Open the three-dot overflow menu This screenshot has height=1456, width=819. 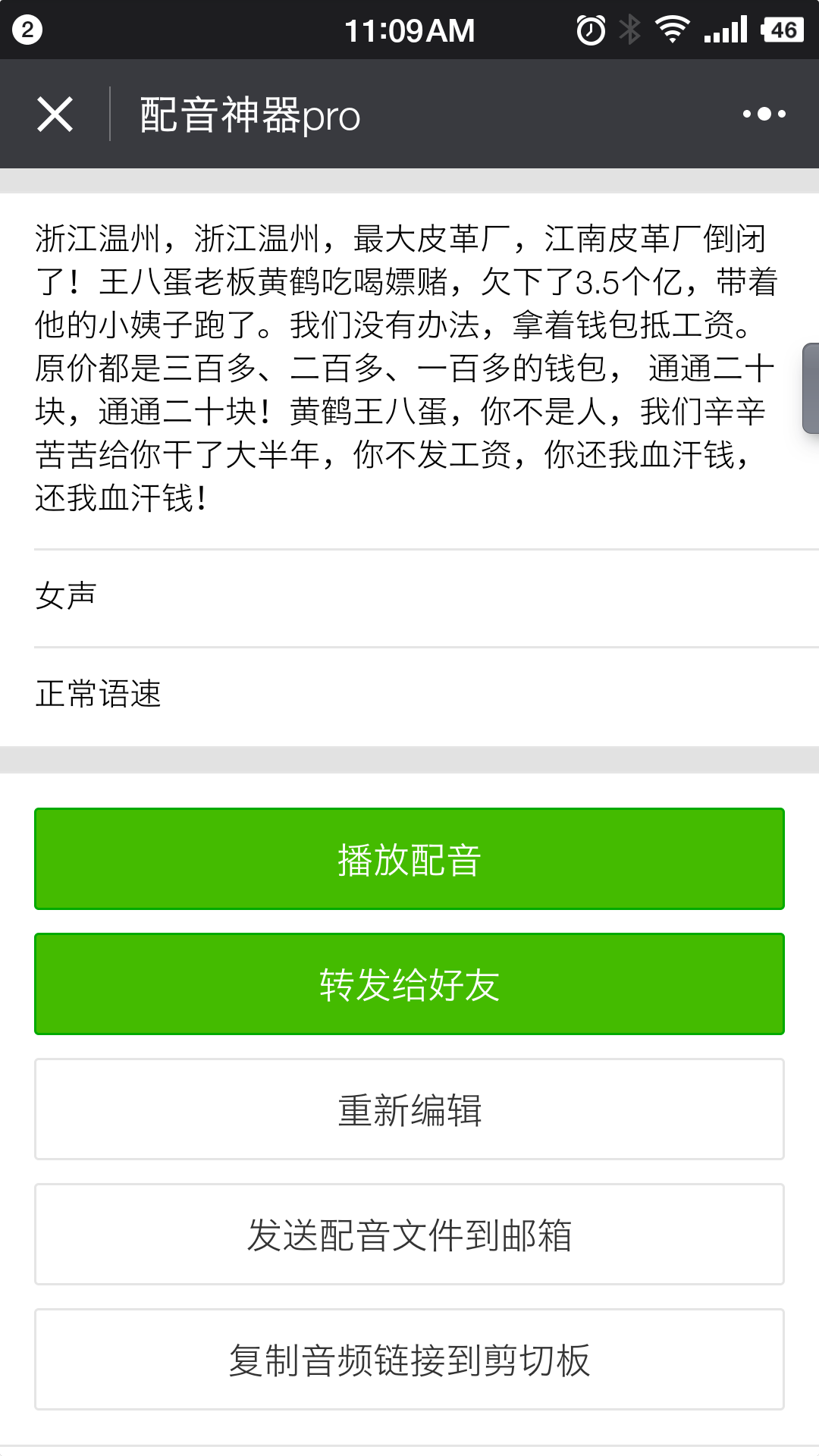764,115
